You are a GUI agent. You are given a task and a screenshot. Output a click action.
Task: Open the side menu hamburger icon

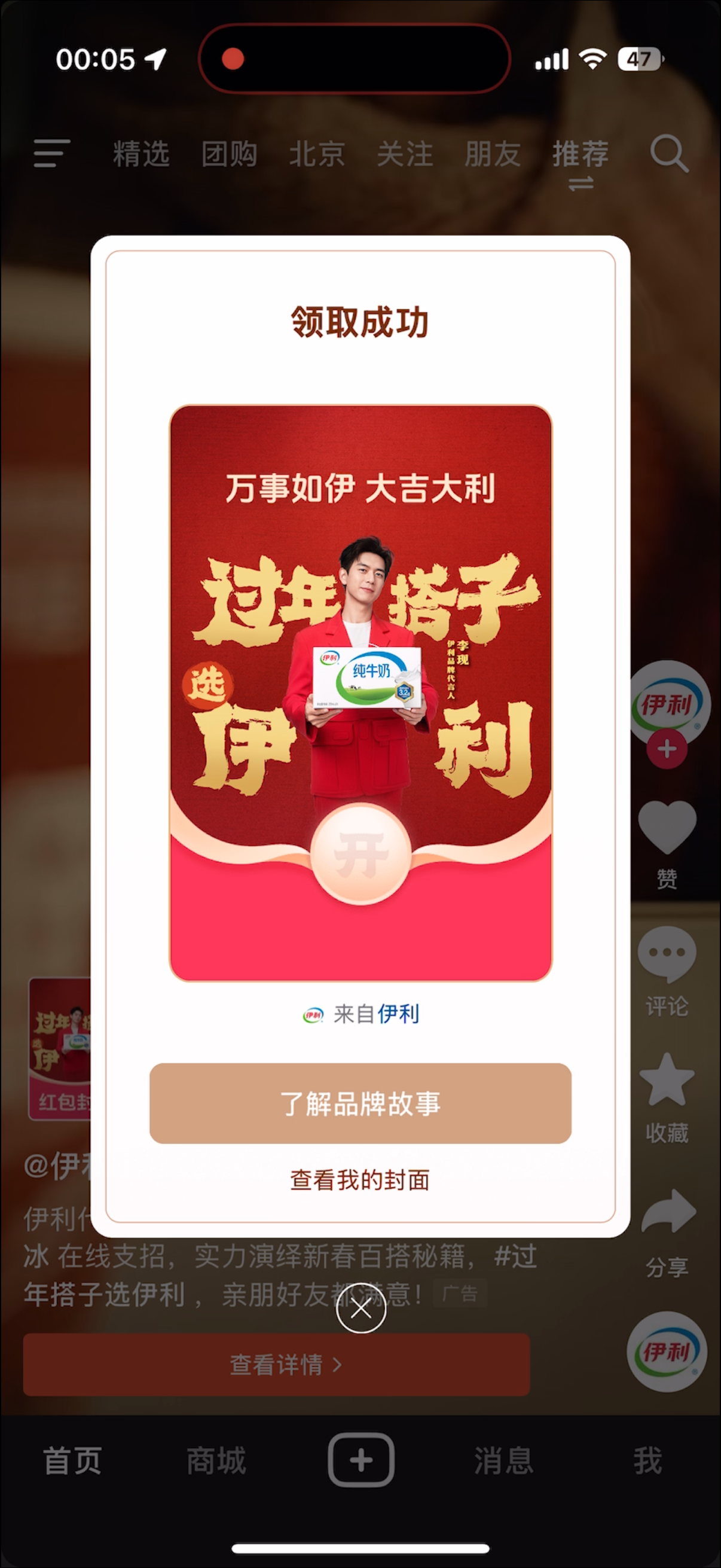[52, 152]
